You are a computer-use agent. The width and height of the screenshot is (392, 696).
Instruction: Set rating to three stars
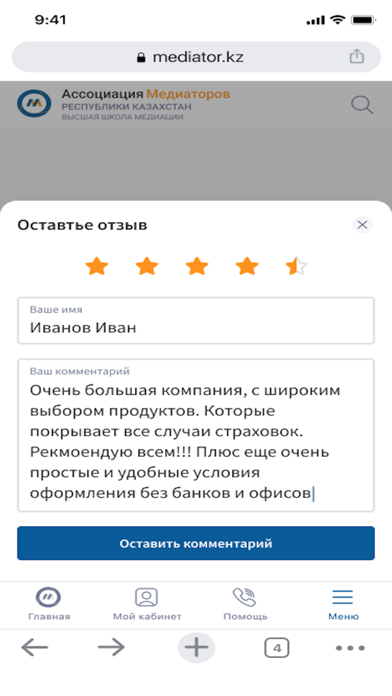coord(197,267)
